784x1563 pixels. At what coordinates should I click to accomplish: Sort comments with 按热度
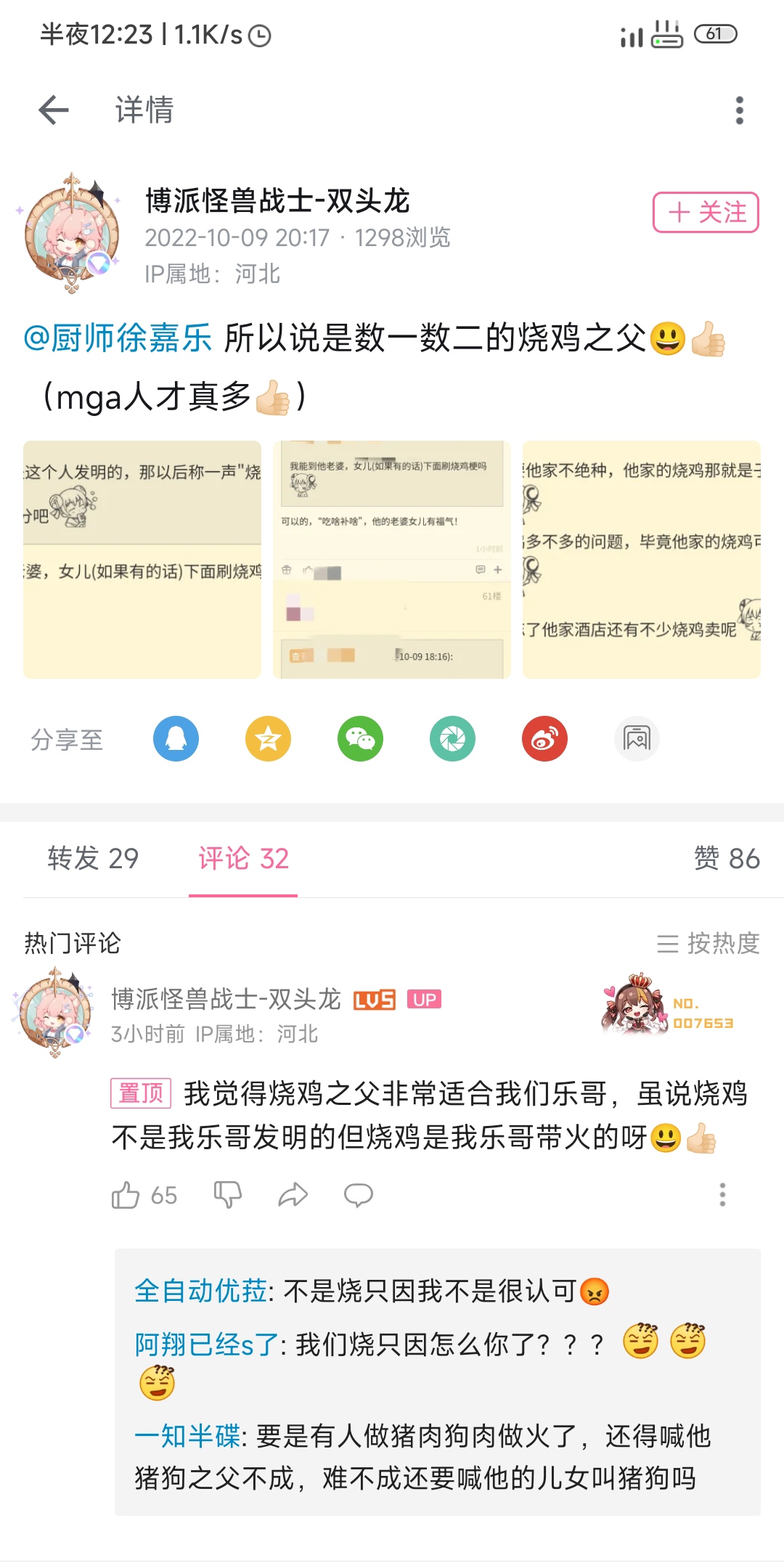tap(709, 943)
